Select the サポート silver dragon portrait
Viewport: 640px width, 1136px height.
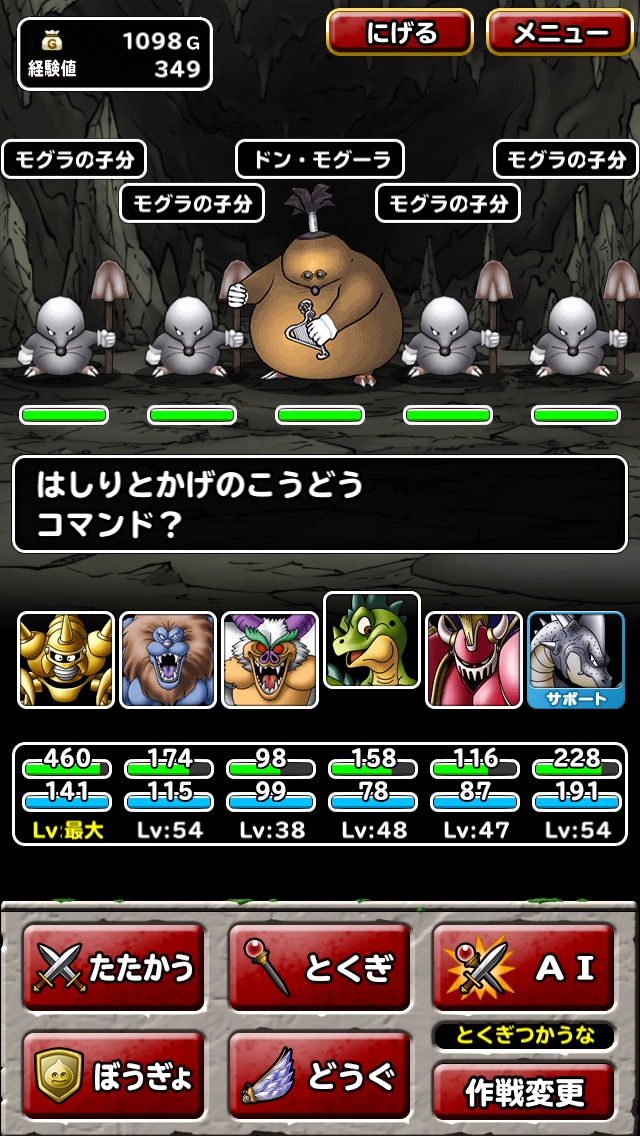(x=575, y=660)
